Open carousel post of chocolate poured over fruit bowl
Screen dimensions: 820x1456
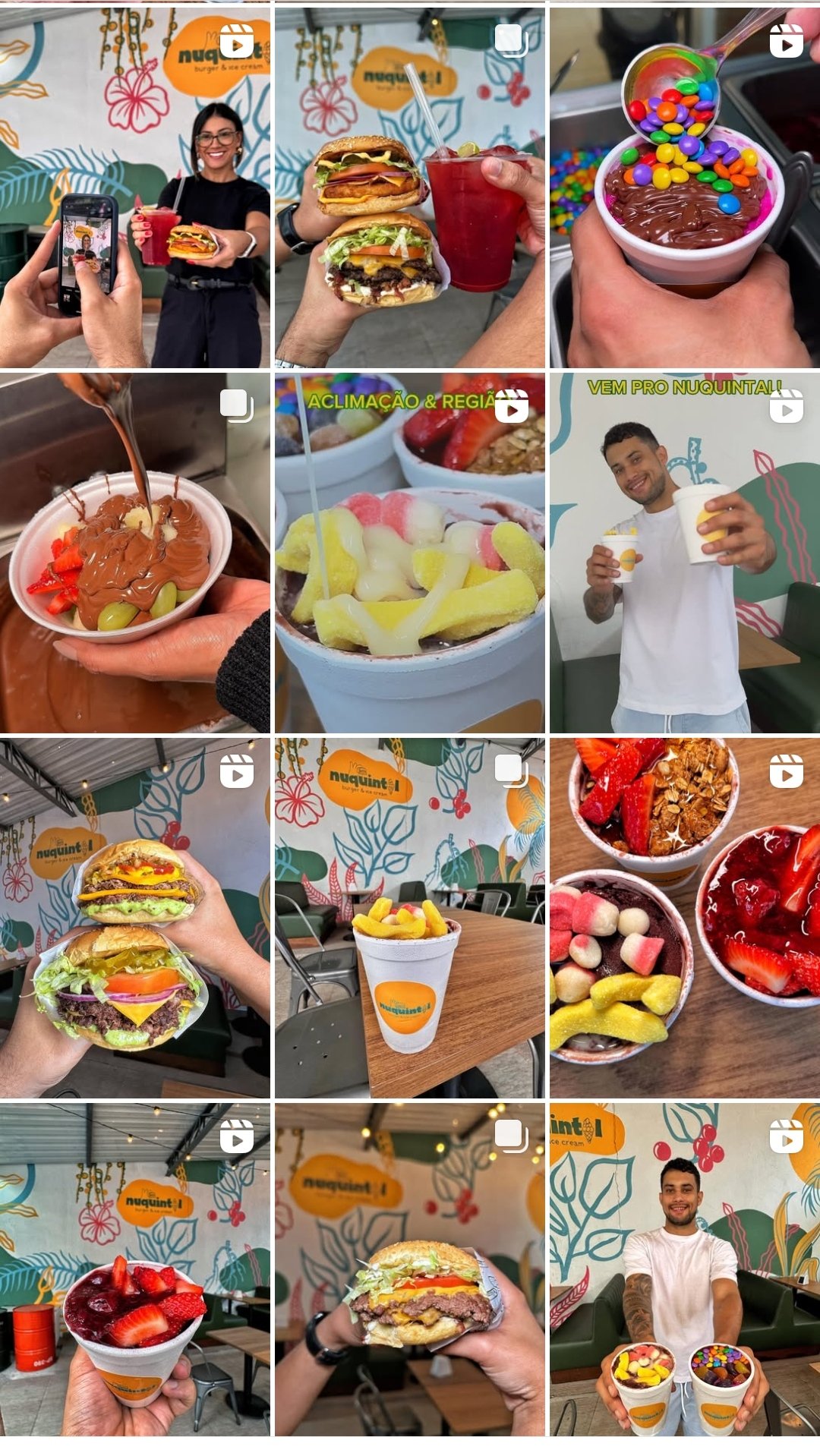point(134,553)
